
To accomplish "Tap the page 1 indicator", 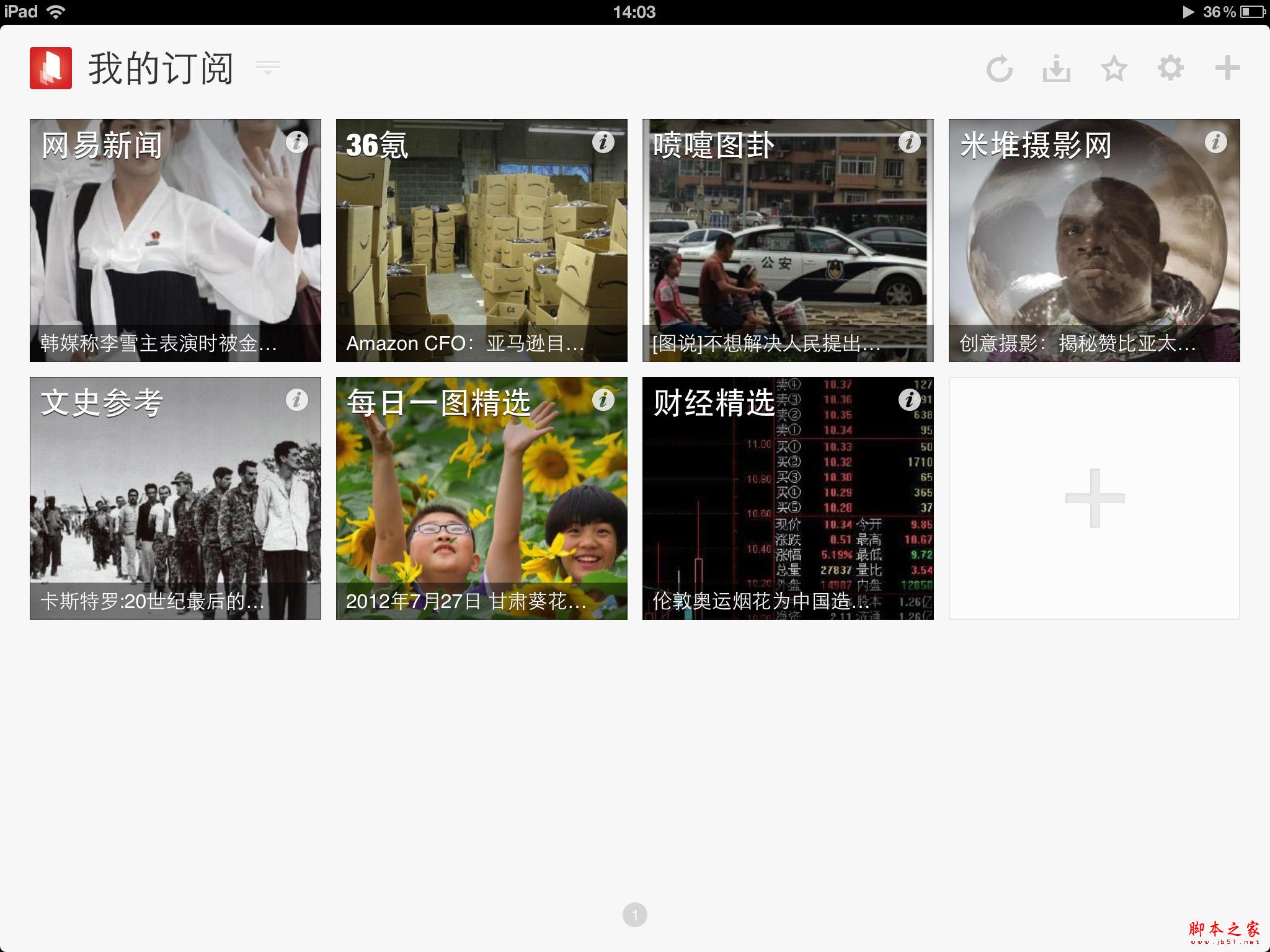I will pyautogui.click(x=634, y=915).
